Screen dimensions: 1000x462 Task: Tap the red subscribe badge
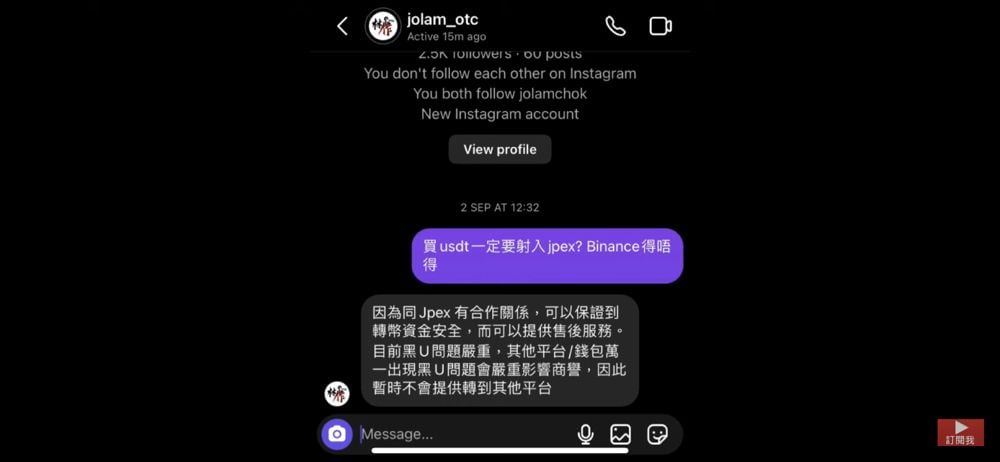(960, 432)
